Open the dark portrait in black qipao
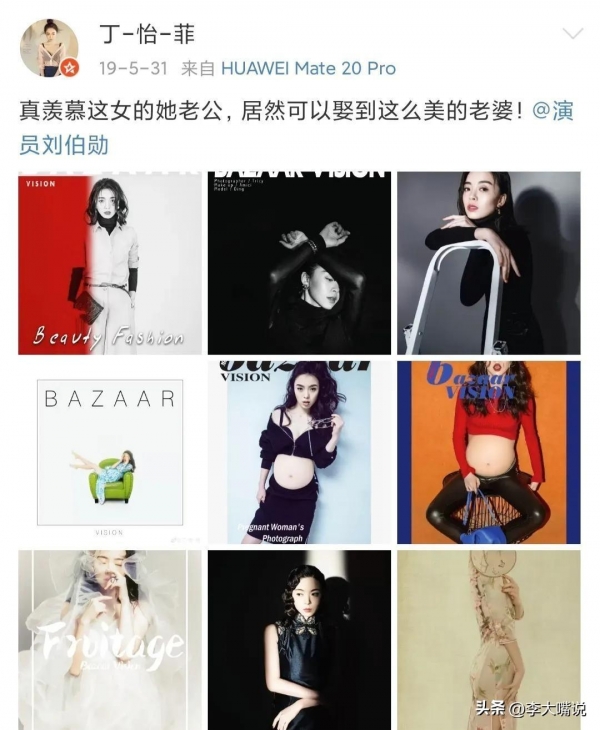 pyautogui.click(x=299, y=640)
